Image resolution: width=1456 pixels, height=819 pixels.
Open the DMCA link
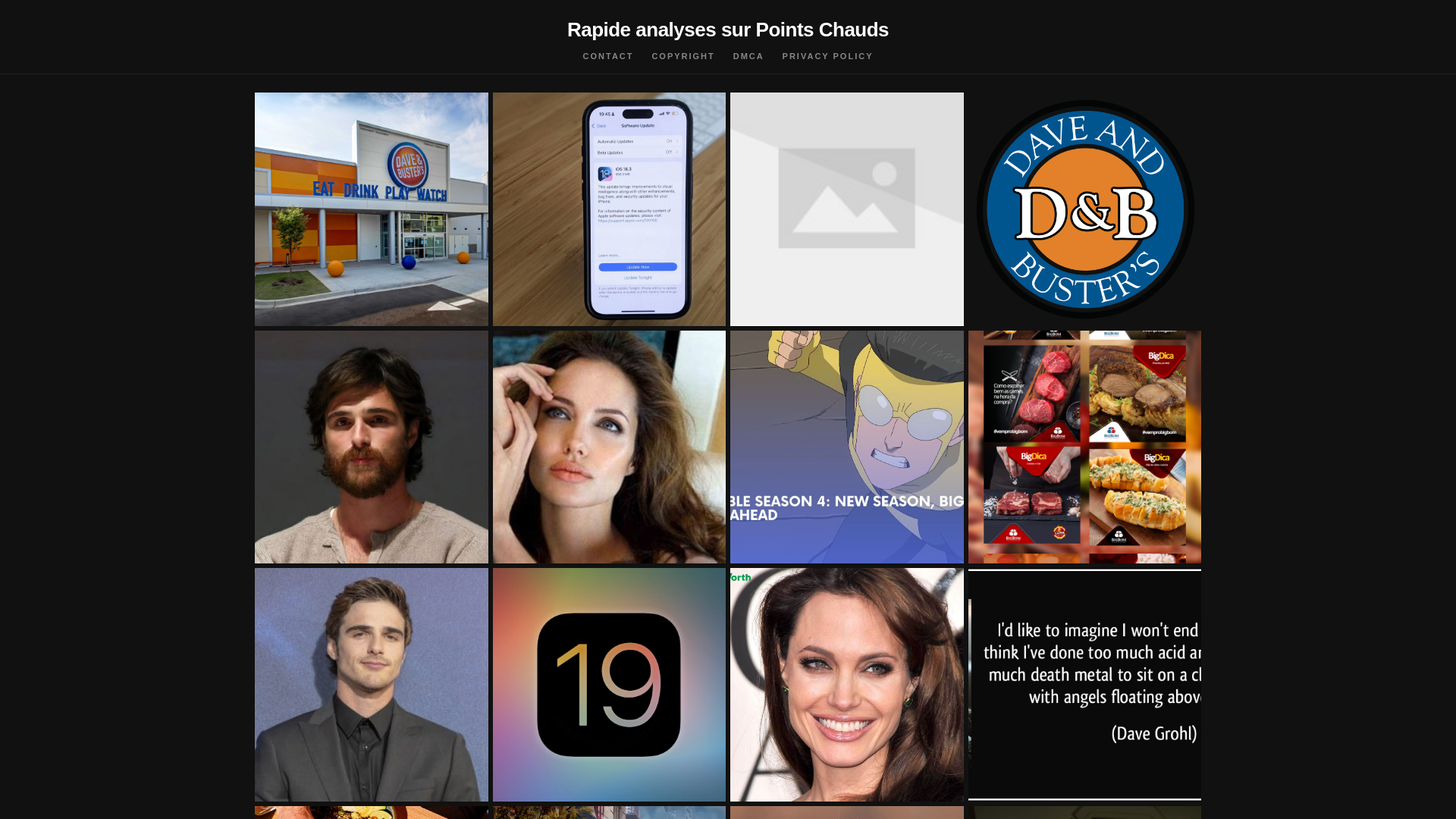coord(748,56)
